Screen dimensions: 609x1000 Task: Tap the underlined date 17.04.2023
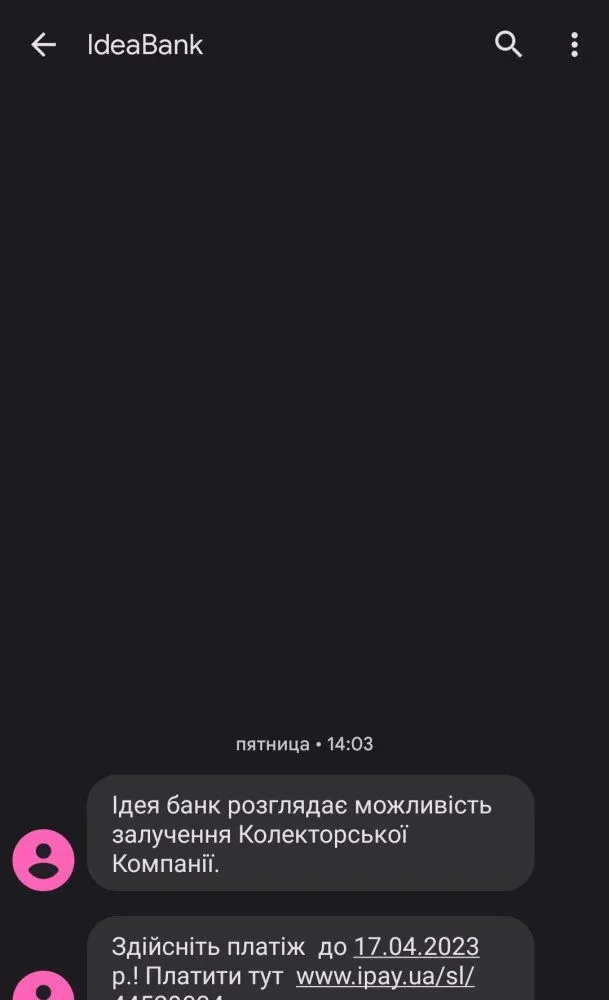click(x=416, y=946)
